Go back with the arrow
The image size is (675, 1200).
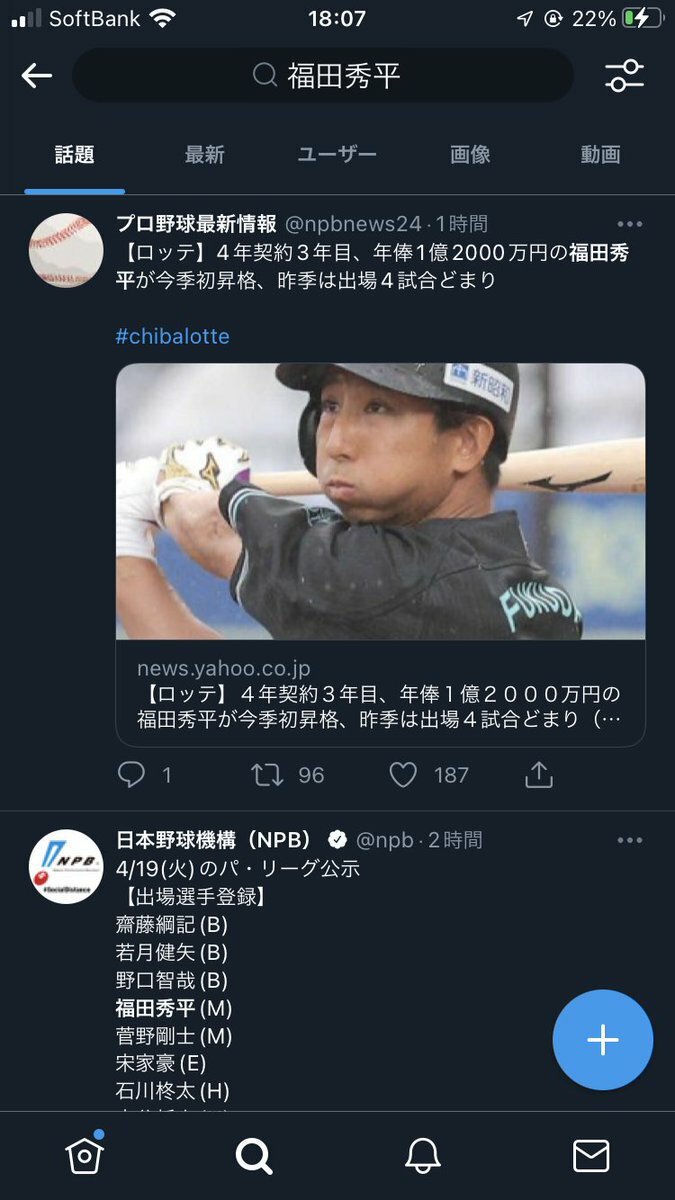(37, 76)
